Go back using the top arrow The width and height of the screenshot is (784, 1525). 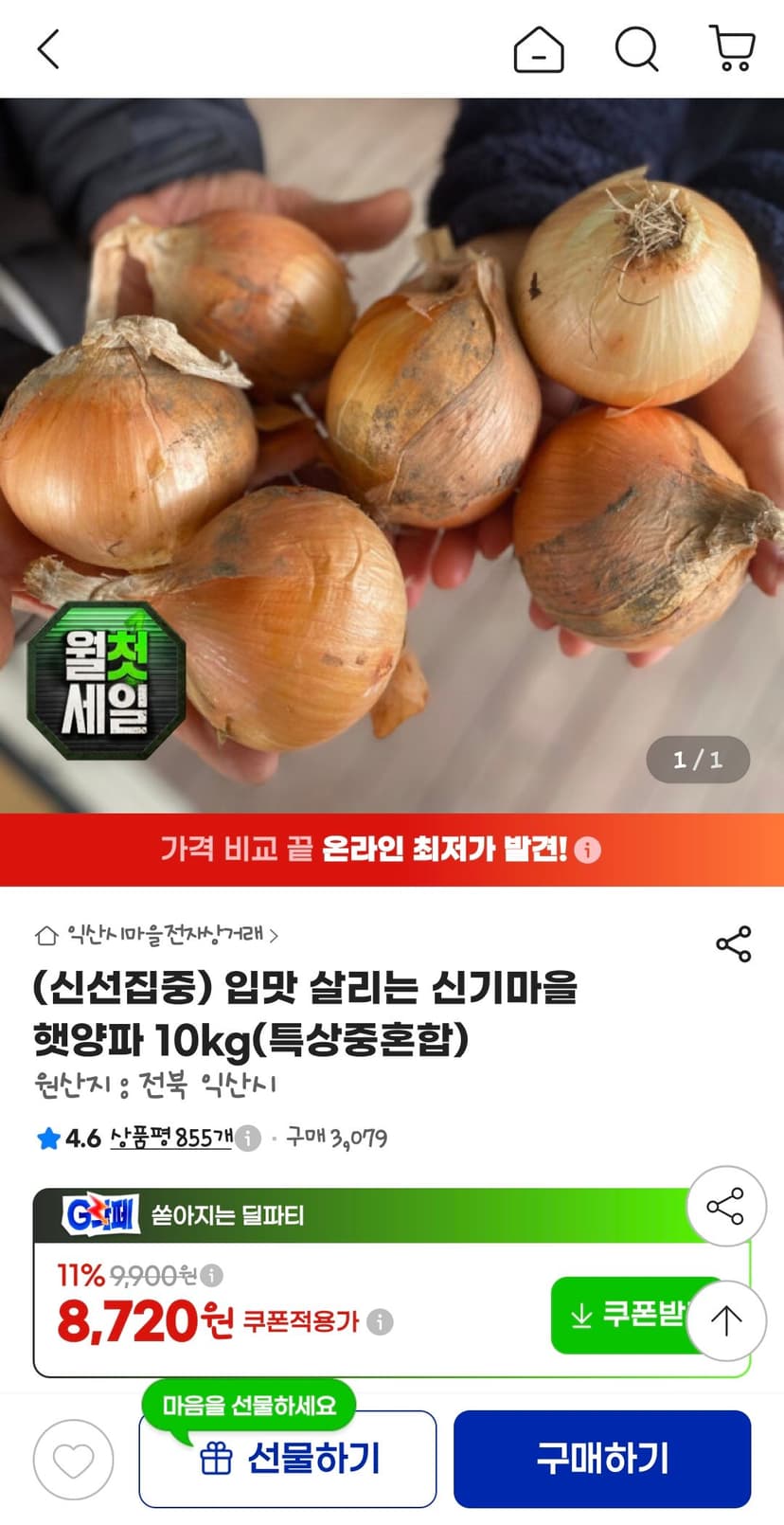(x=48, y=49)
